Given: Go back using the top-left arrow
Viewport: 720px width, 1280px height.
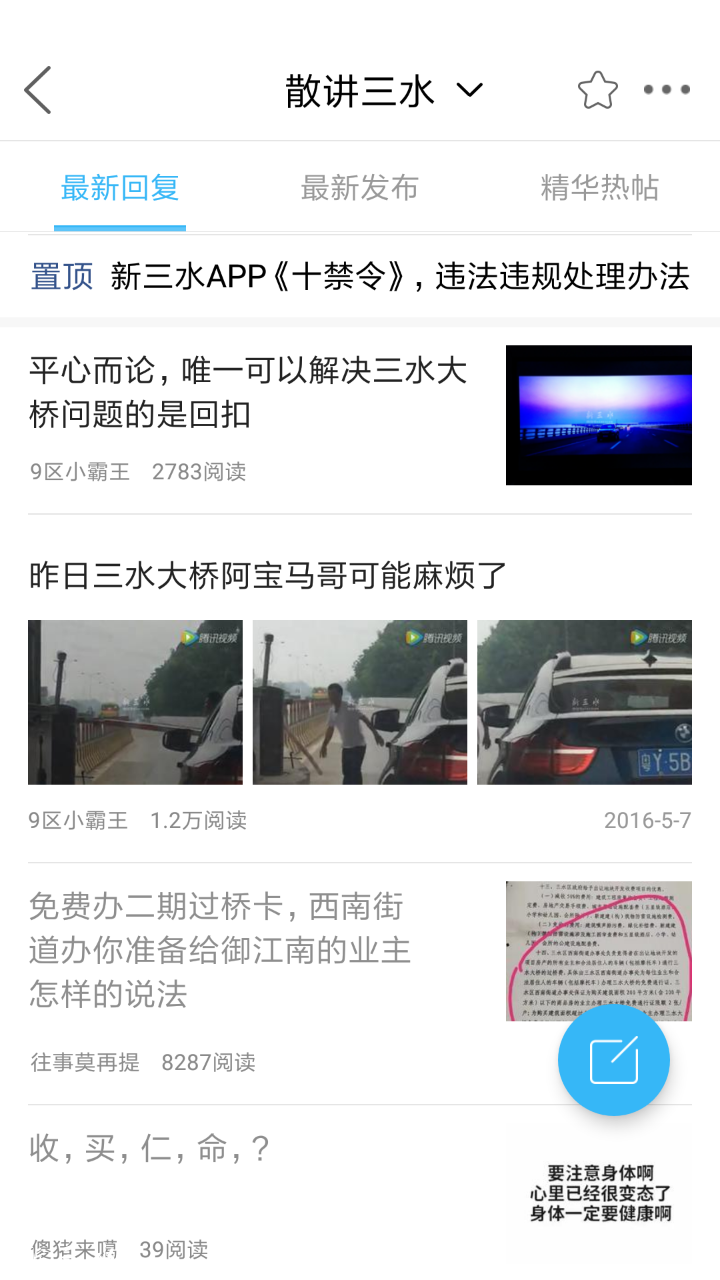Looking at the screenshot, I should pyautogui.click(x=38, y=90).
